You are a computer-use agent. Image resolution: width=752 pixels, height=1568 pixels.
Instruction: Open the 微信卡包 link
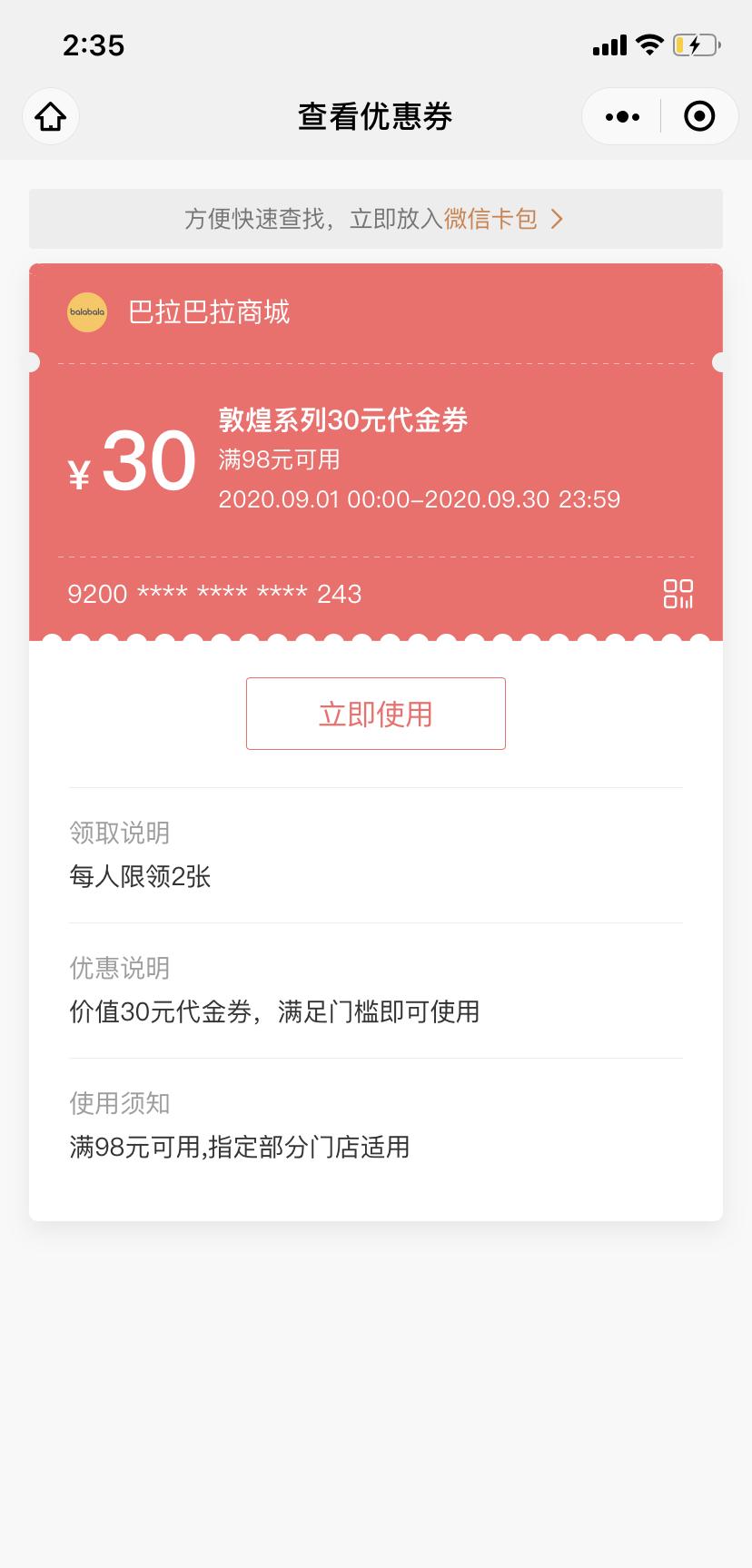(489, 219)
